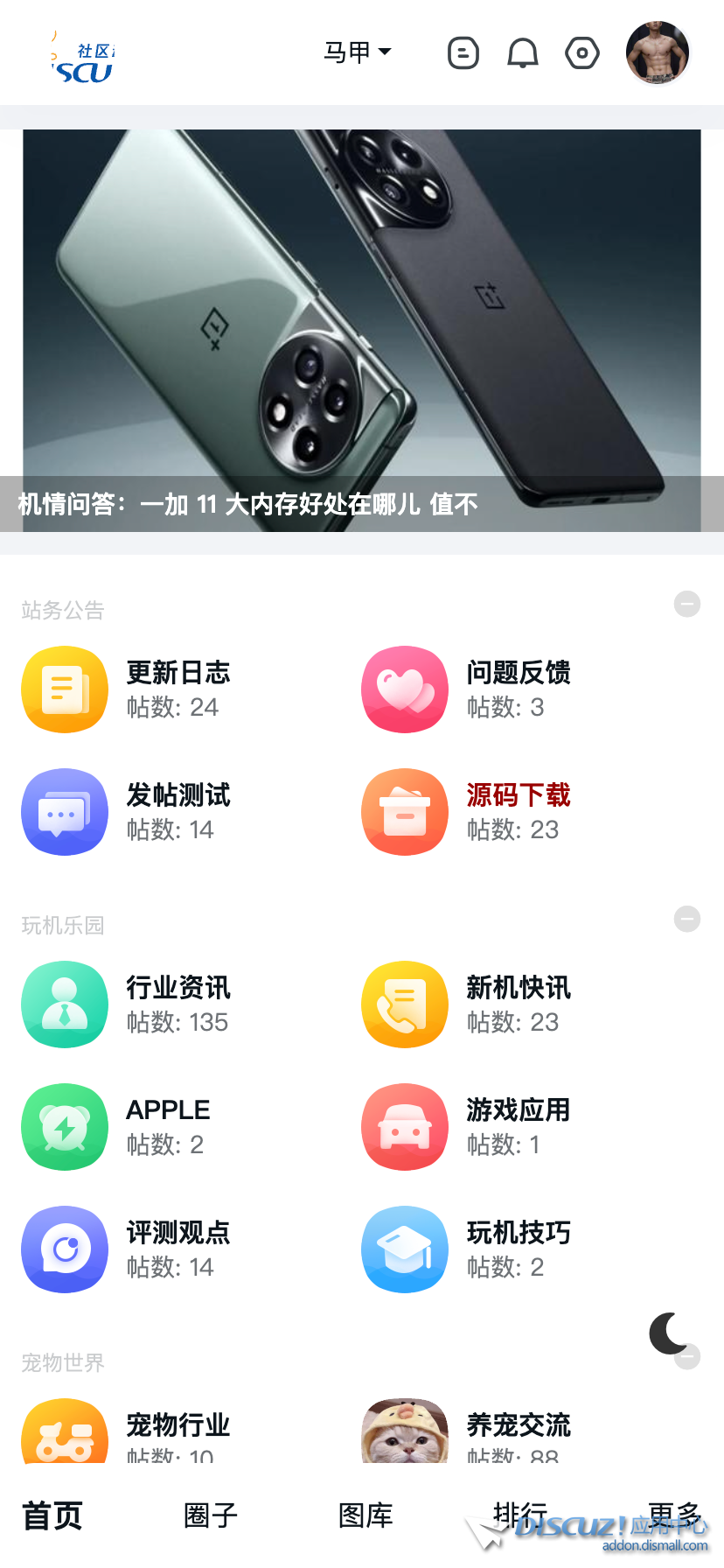
Task: Open the settings hexagon icon
Action: [x=581, y=53]
